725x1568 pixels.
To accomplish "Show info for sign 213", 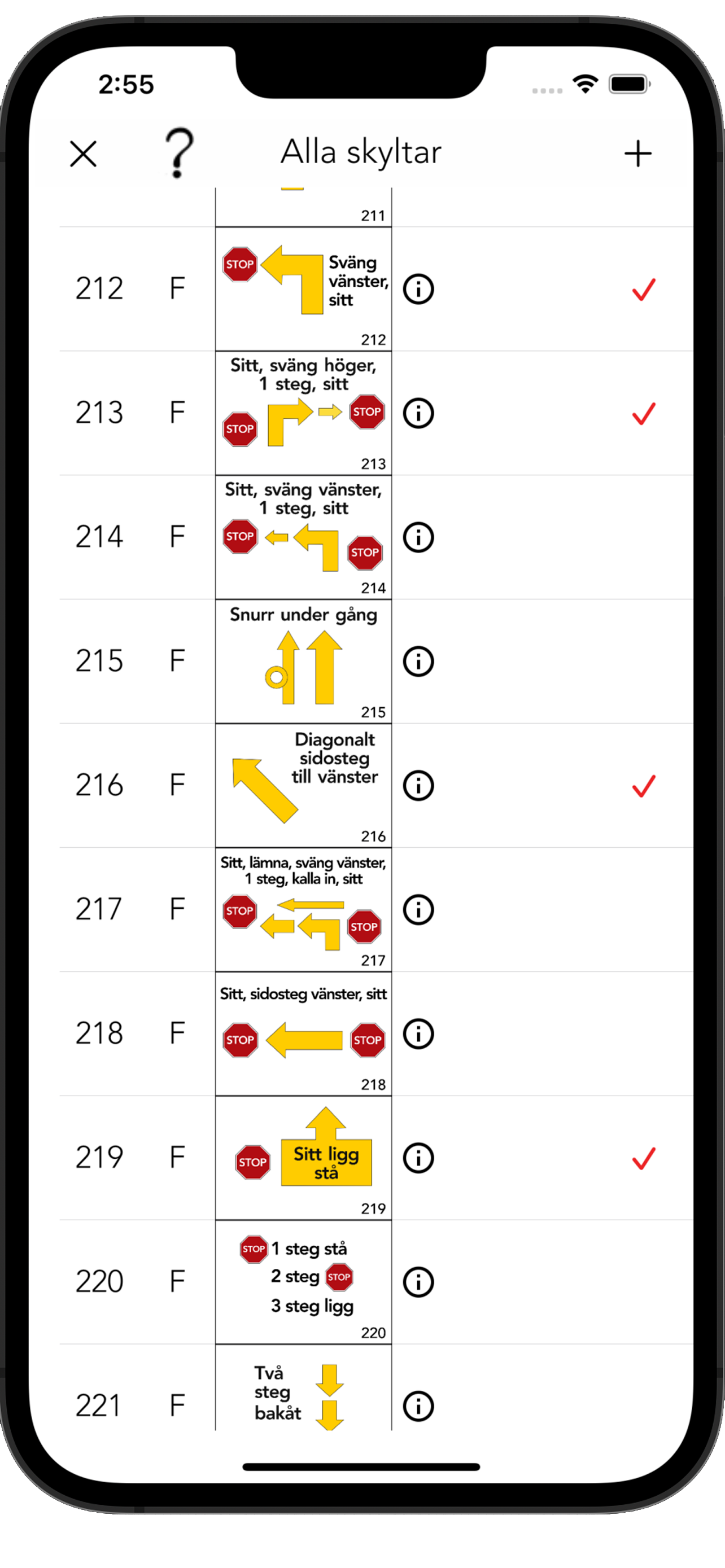I will tap(418, 413).
